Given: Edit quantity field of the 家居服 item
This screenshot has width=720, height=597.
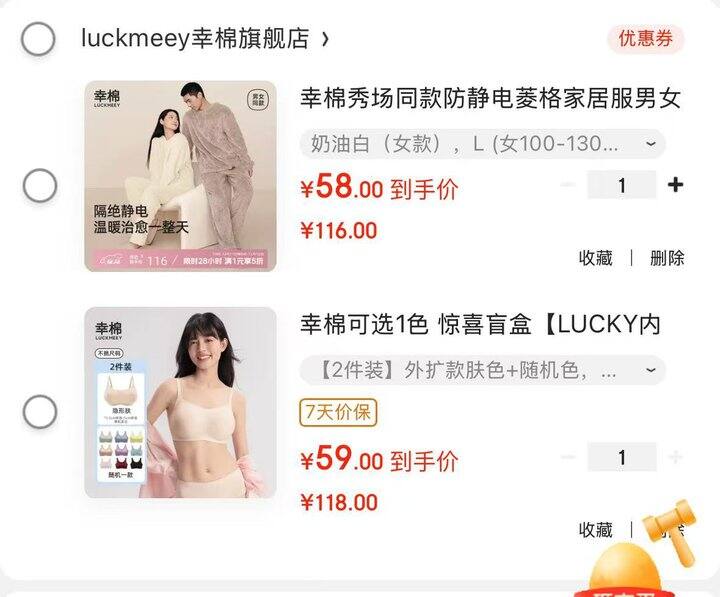Looking at the screenshot, I should [x=621, y=185].
